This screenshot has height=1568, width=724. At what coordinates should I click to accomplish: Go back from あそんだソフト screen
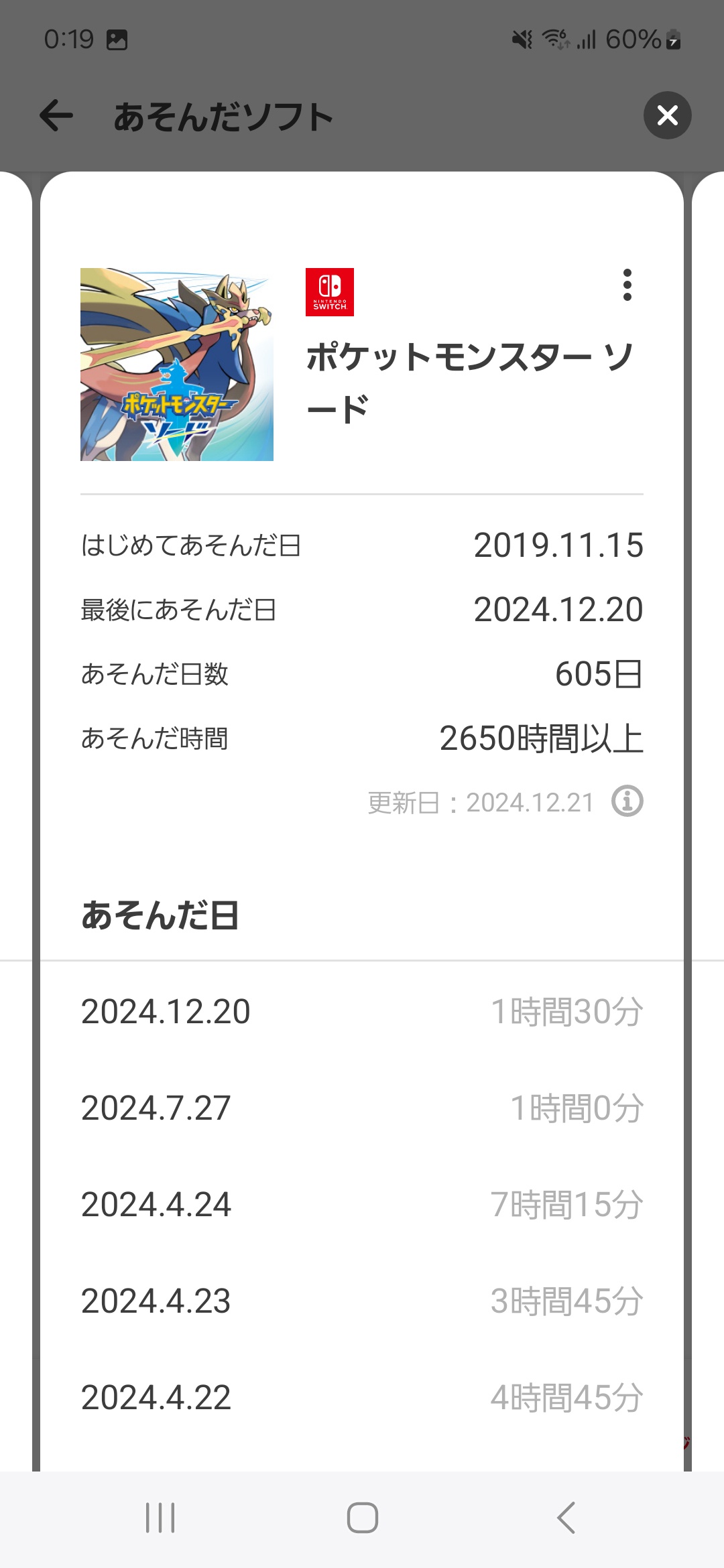56,115
